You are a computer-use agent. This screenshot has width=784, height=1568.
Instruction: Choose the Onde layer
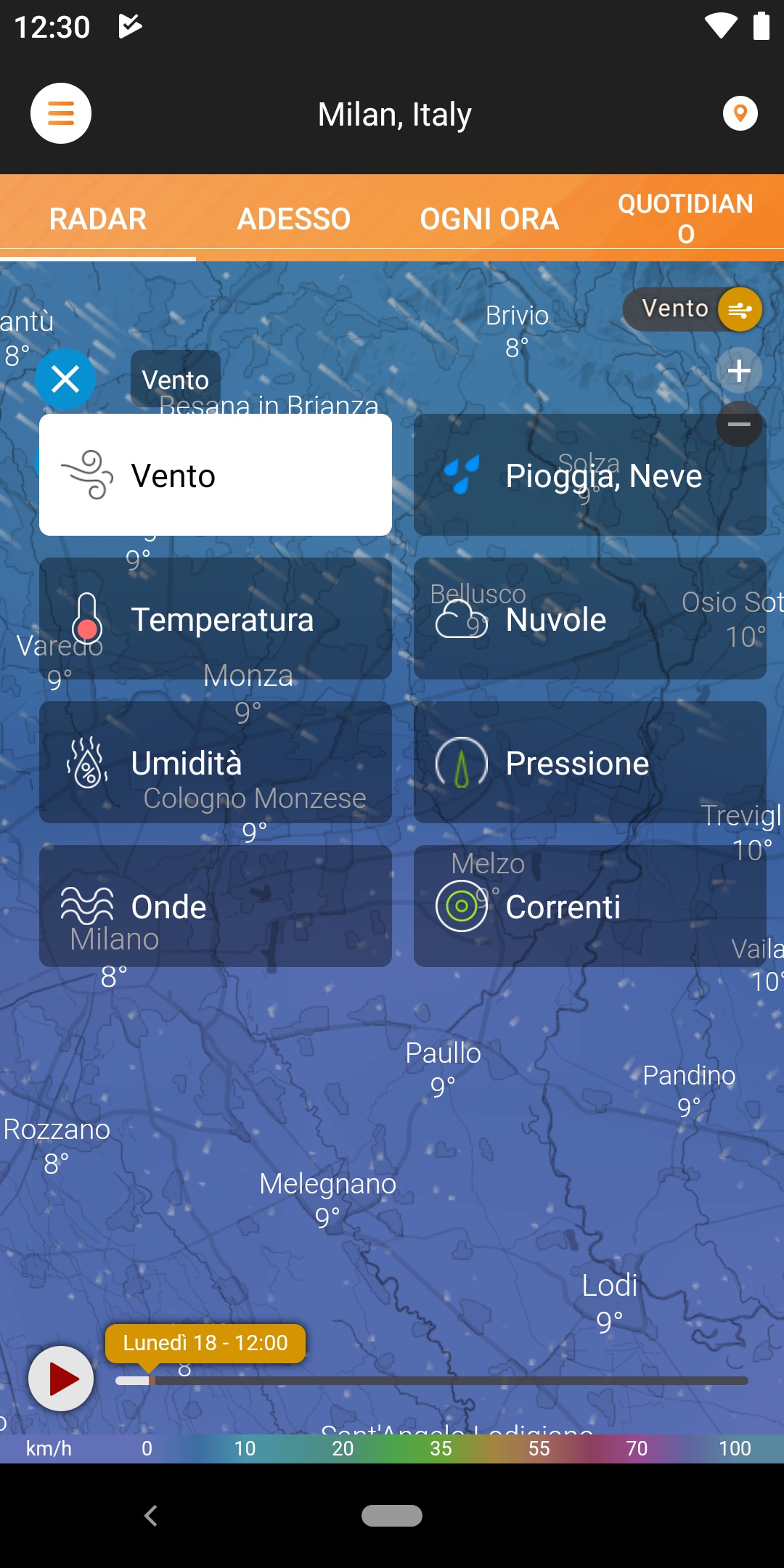[x=216, y=906]
